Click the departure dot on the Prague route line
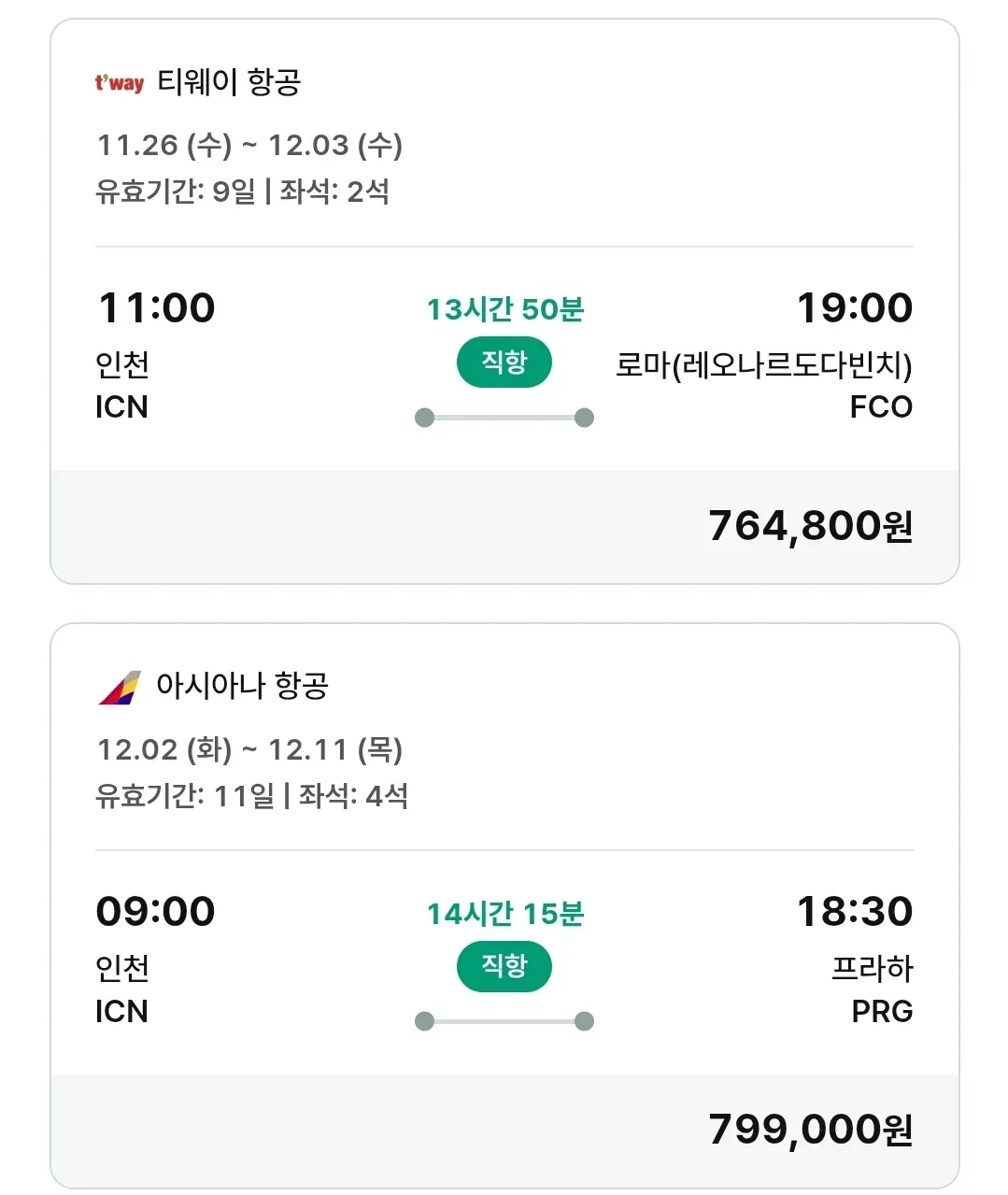This screenshot has height=1195, width=1008. pyautogui.click(x=425, y=1022)
